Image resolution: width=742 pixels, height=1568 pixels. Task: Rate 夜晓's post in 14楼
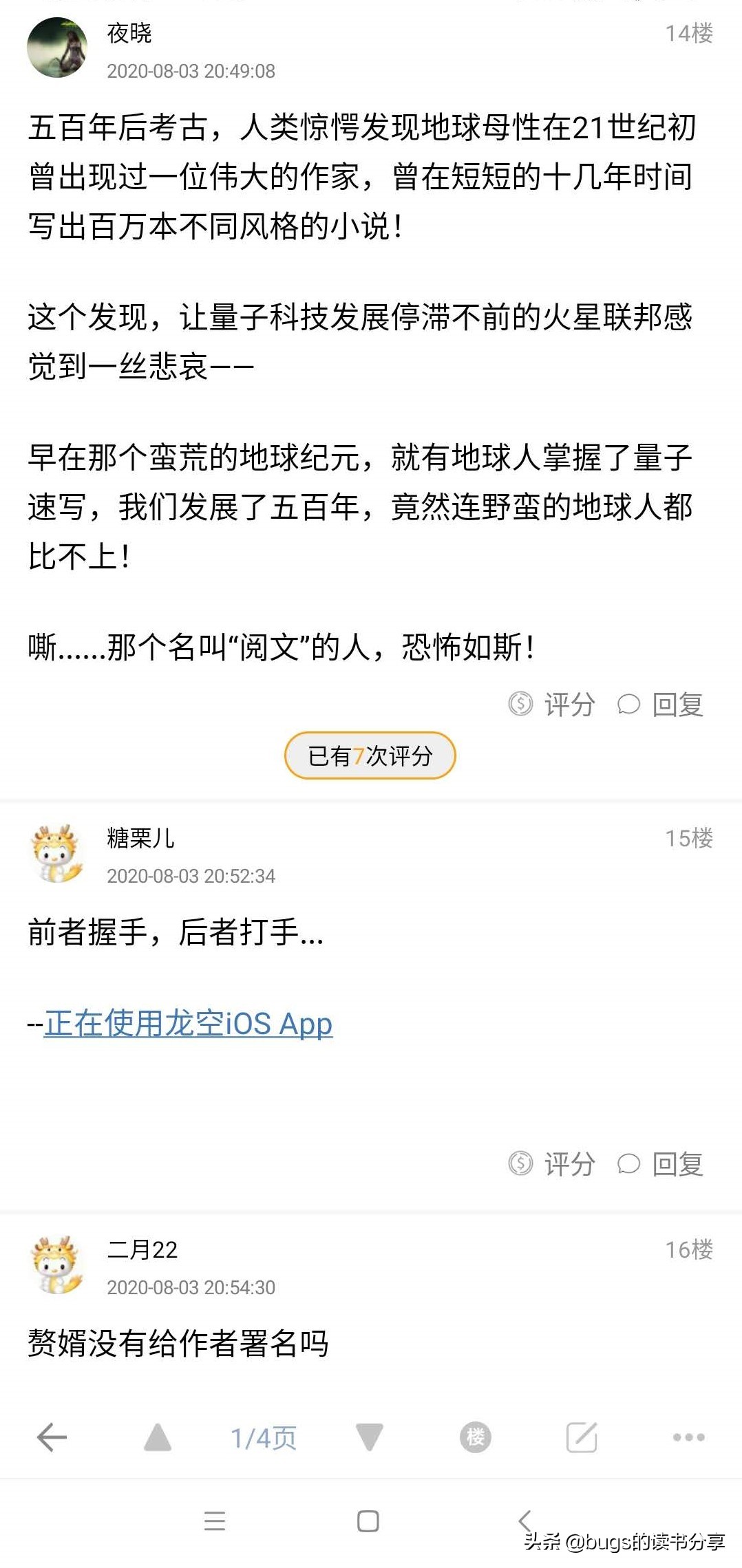click(551, 705)
